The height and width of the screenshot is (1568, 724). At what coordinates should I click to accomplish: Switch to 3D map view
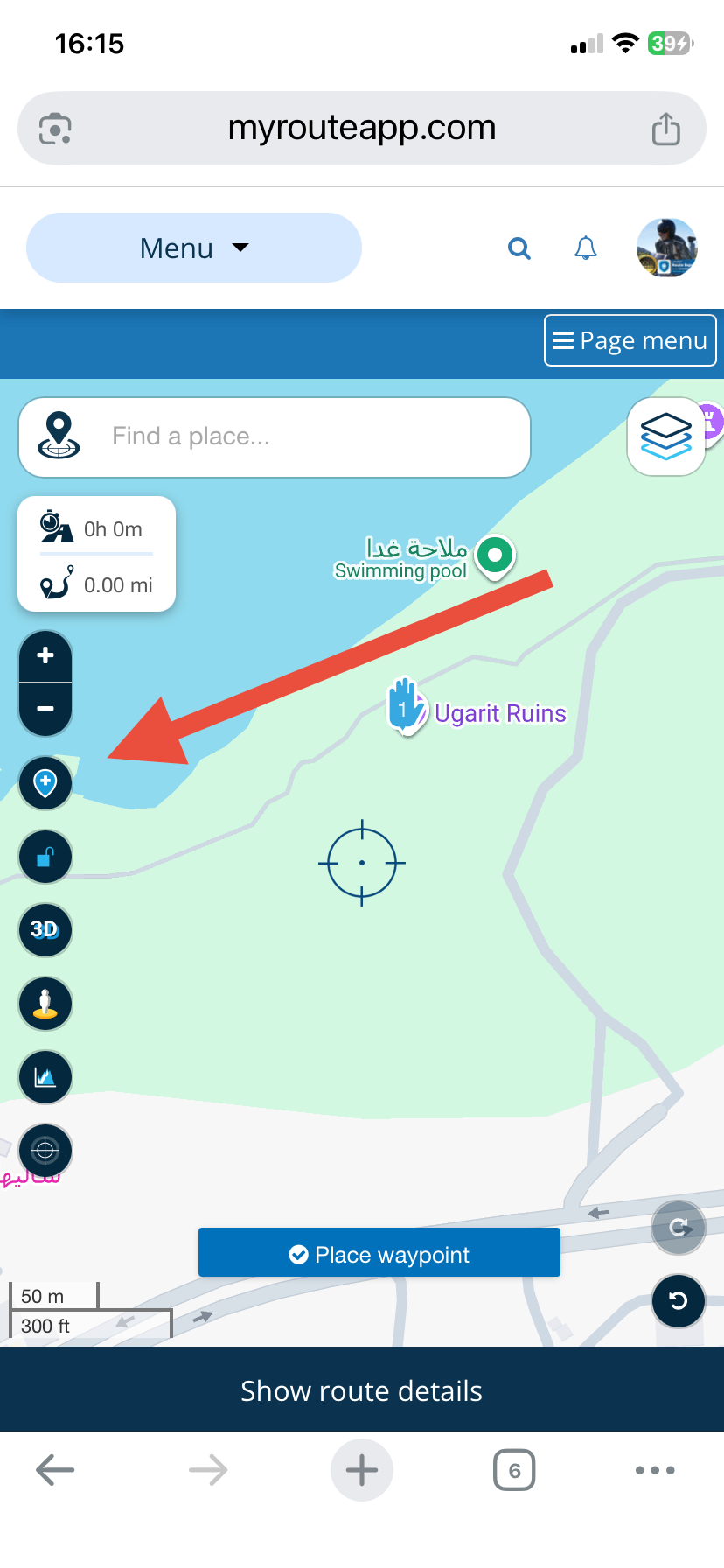(x=45, y=929)
